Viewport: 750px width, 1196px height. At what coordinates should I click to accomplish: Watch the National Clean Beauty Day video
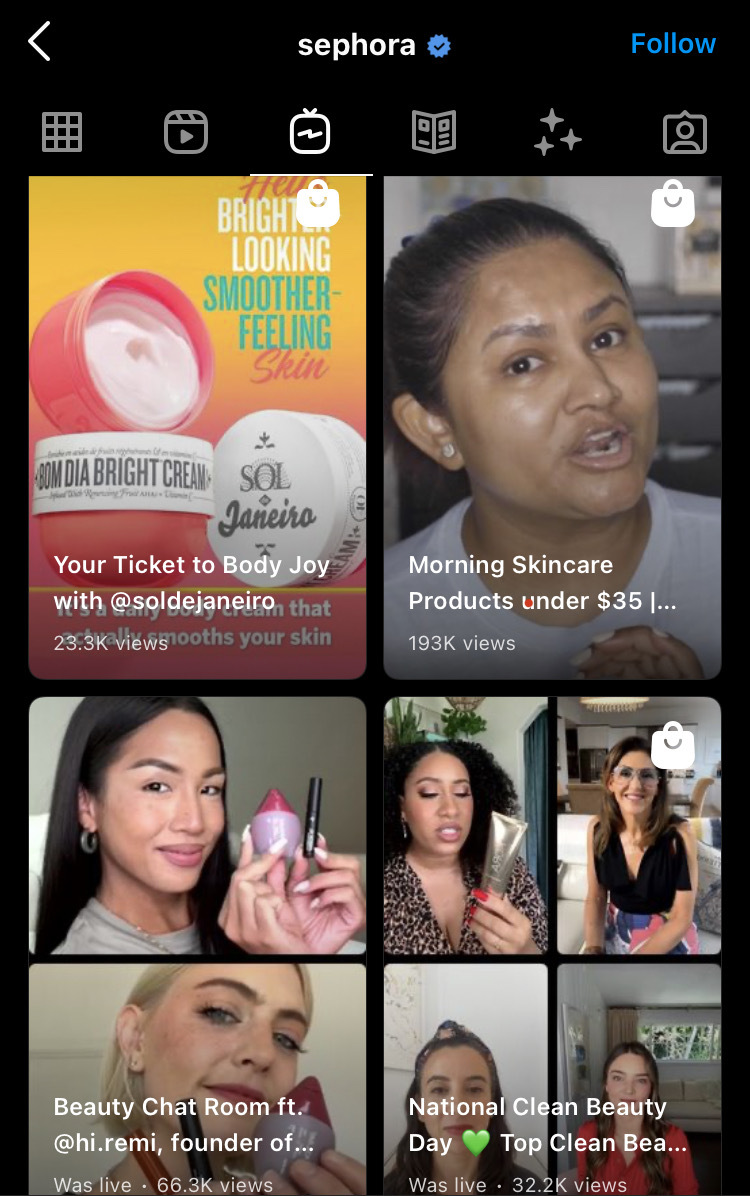[x=552, y=945]
